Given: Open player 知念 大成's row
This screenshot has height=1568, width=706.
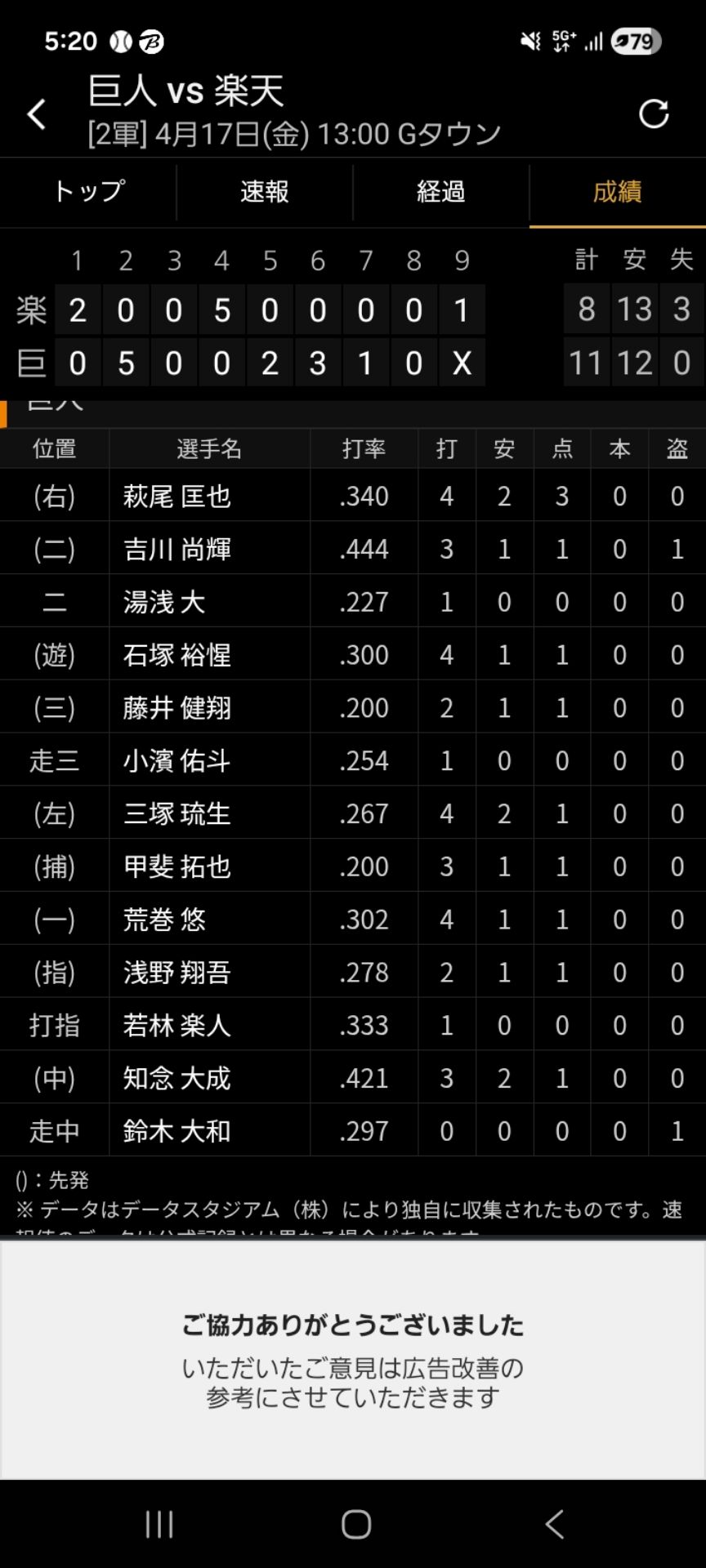Looking at the screenshot, I should [353, 1078].
